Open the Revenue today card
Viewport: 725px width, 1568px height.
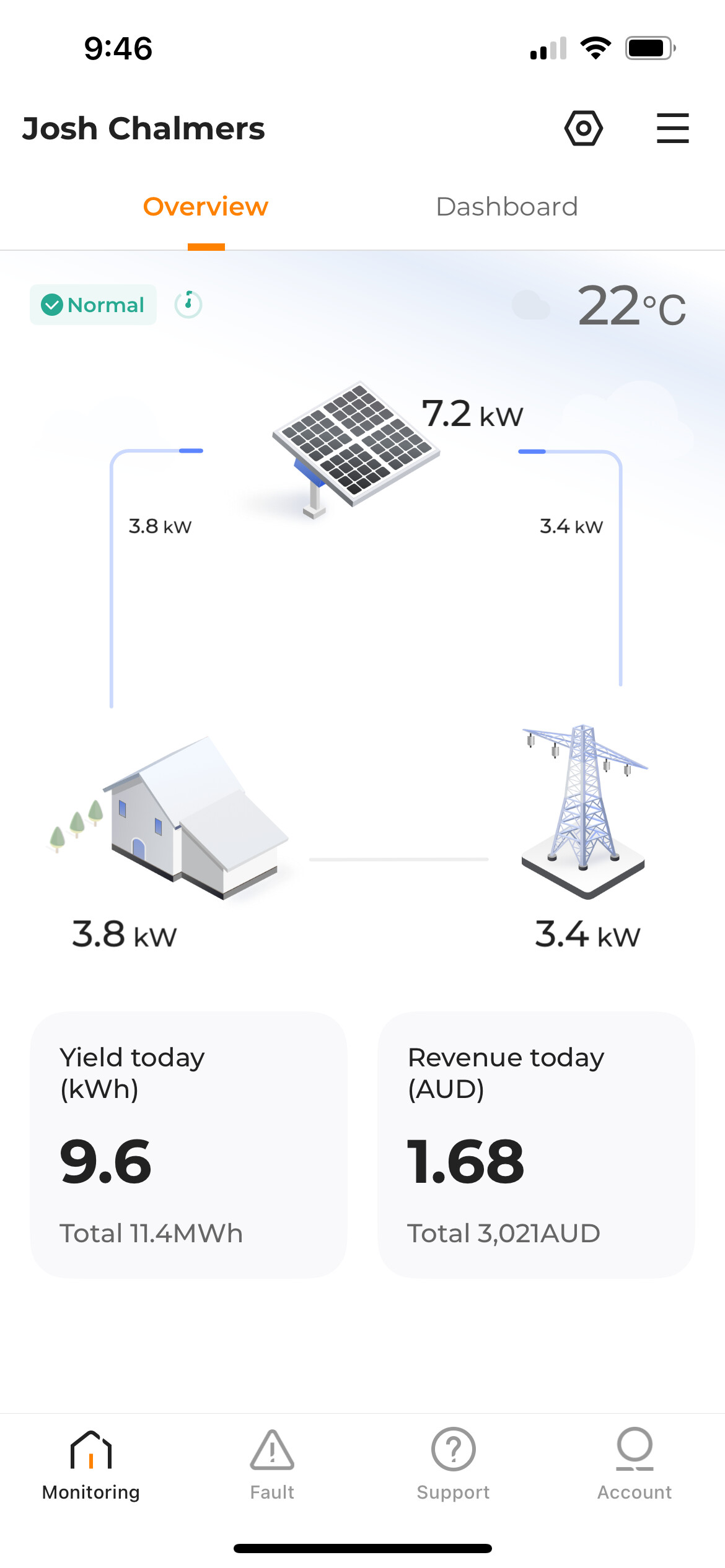point(536,1144)
